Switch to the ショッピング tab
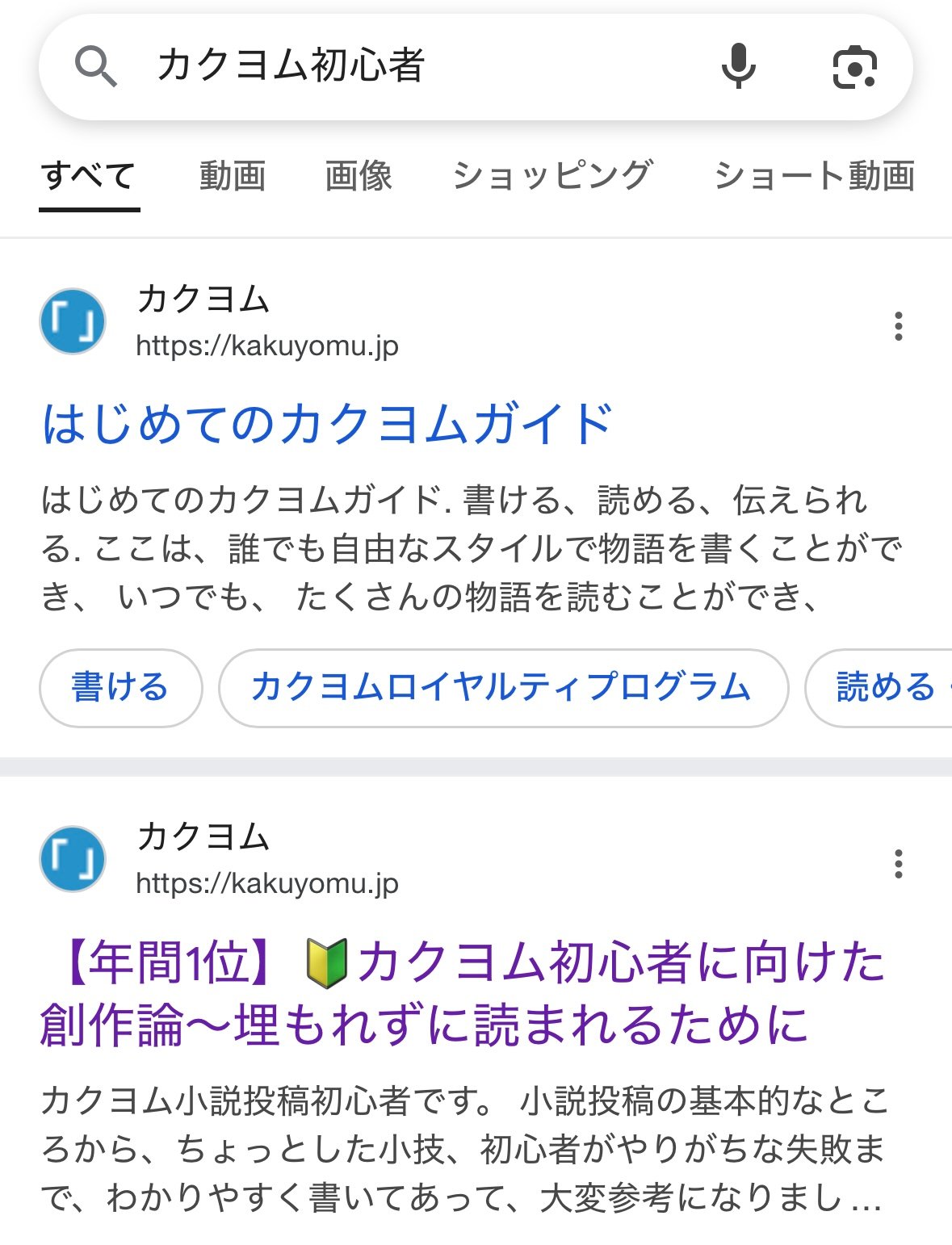Screen dimensions: 952x1245 click(x=552, y=176)
